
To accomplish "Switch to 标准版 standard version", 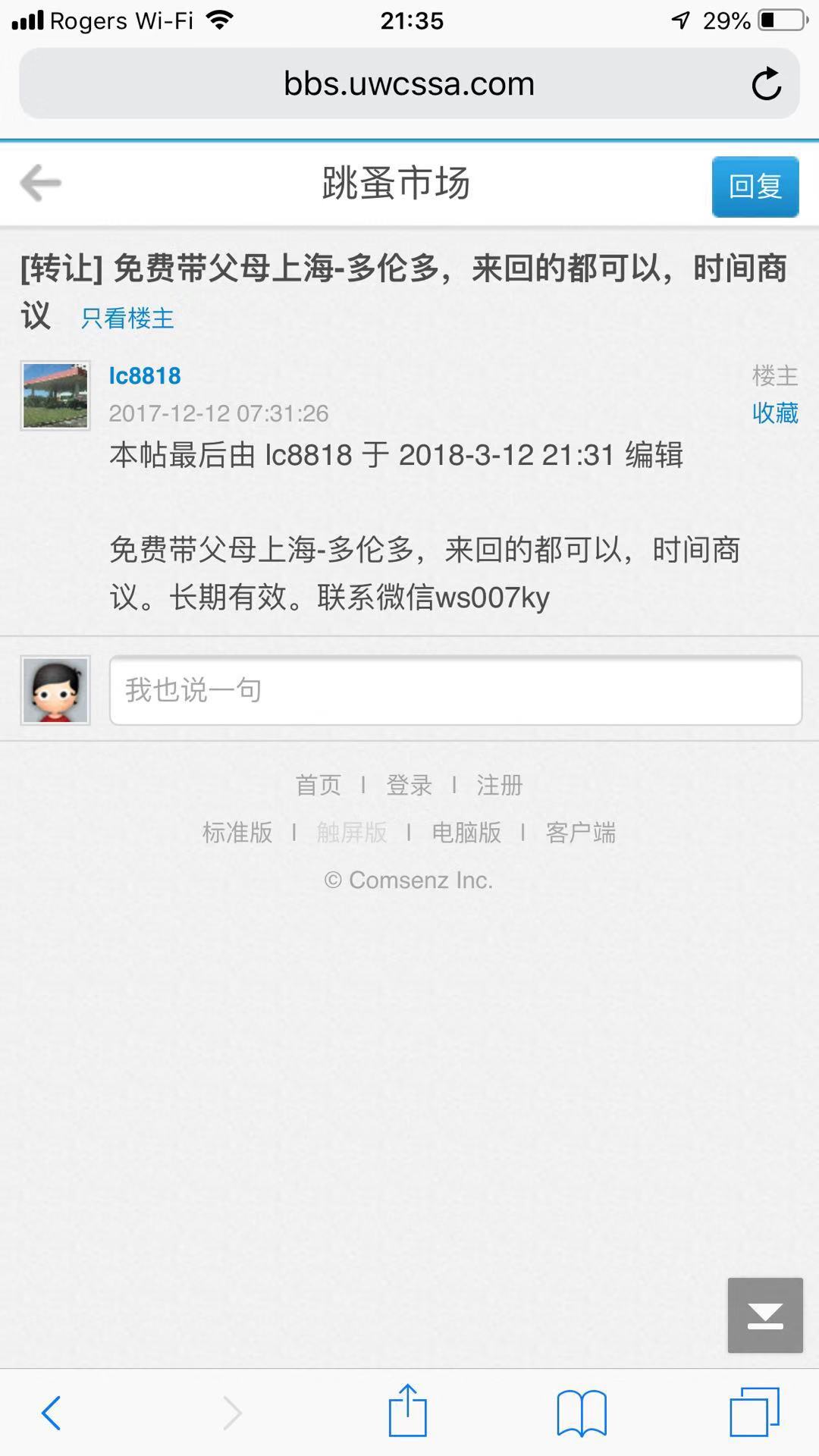I will click(237, 833).
